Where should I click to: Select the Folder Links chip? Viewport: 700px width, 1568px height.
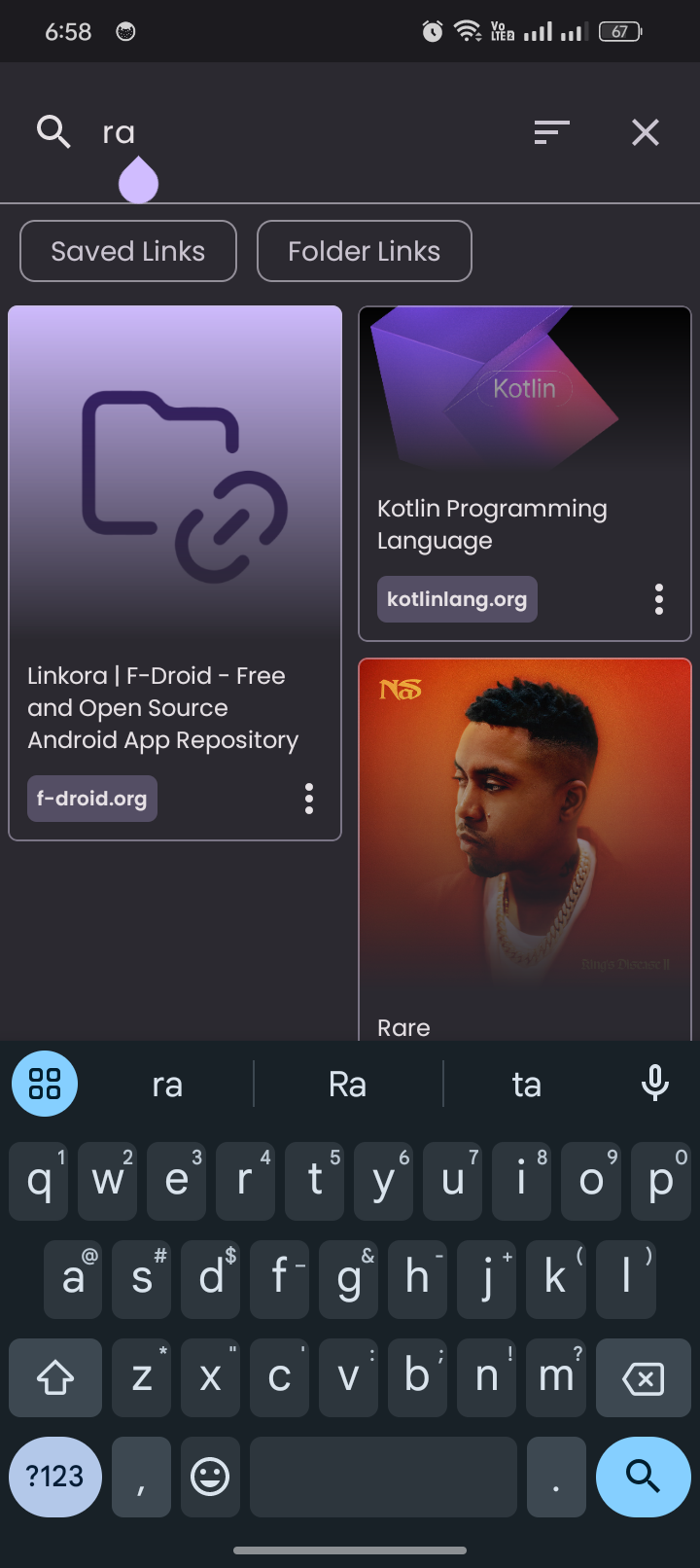(x=364, y=251)
